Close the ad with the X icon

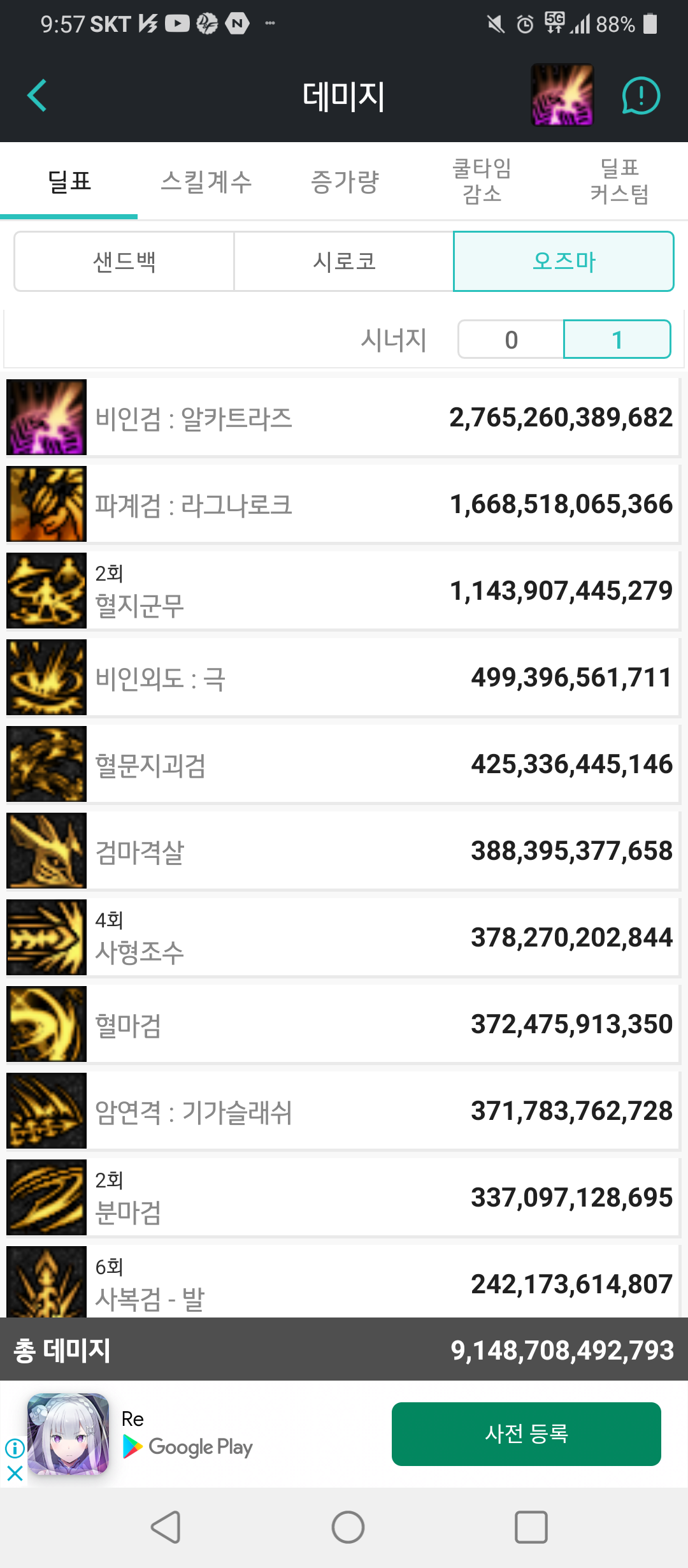[15, 1473]
